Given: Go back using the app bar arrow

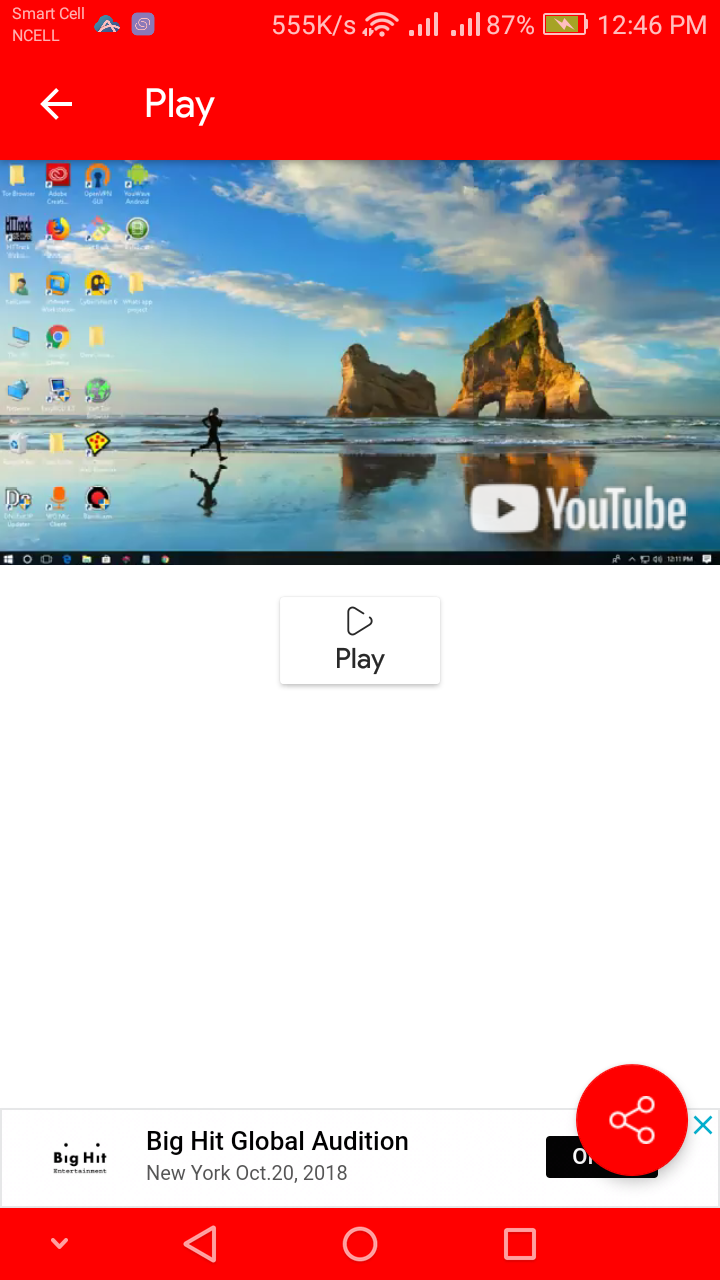Looking at the screenshot, I should tap(56, 104).
